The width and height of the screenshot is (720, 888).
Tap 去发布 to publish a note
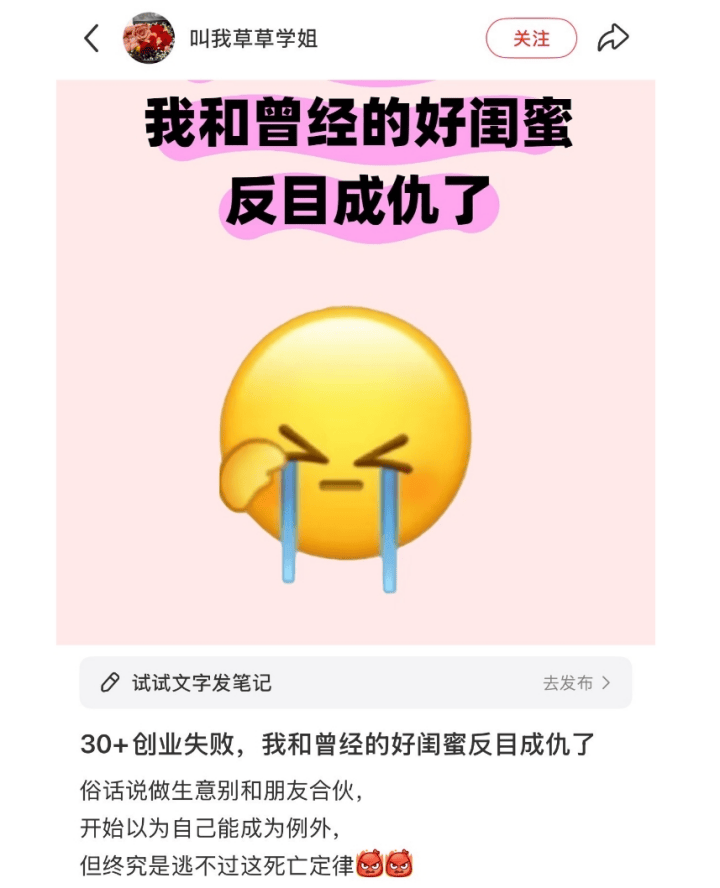(576, 683)
